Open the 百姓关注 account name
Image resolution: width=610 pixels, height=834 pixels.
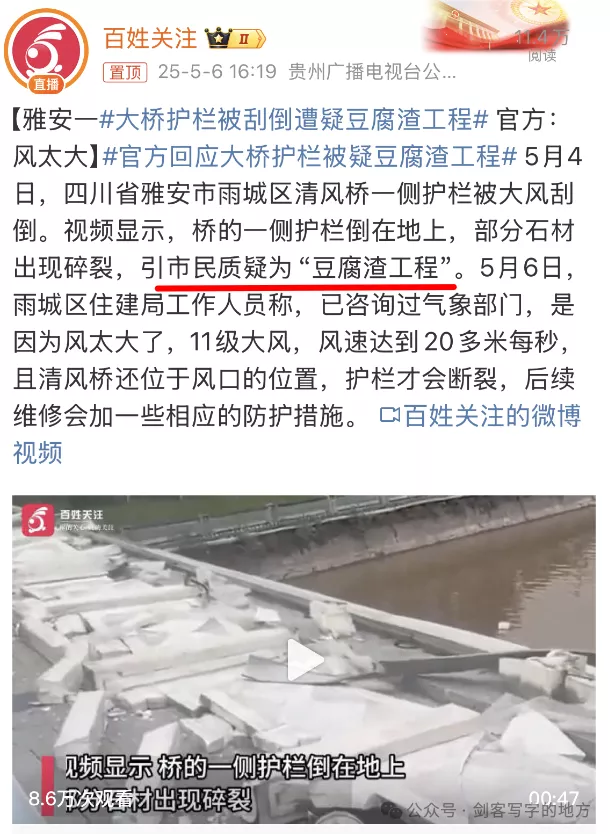pos(151,38)
